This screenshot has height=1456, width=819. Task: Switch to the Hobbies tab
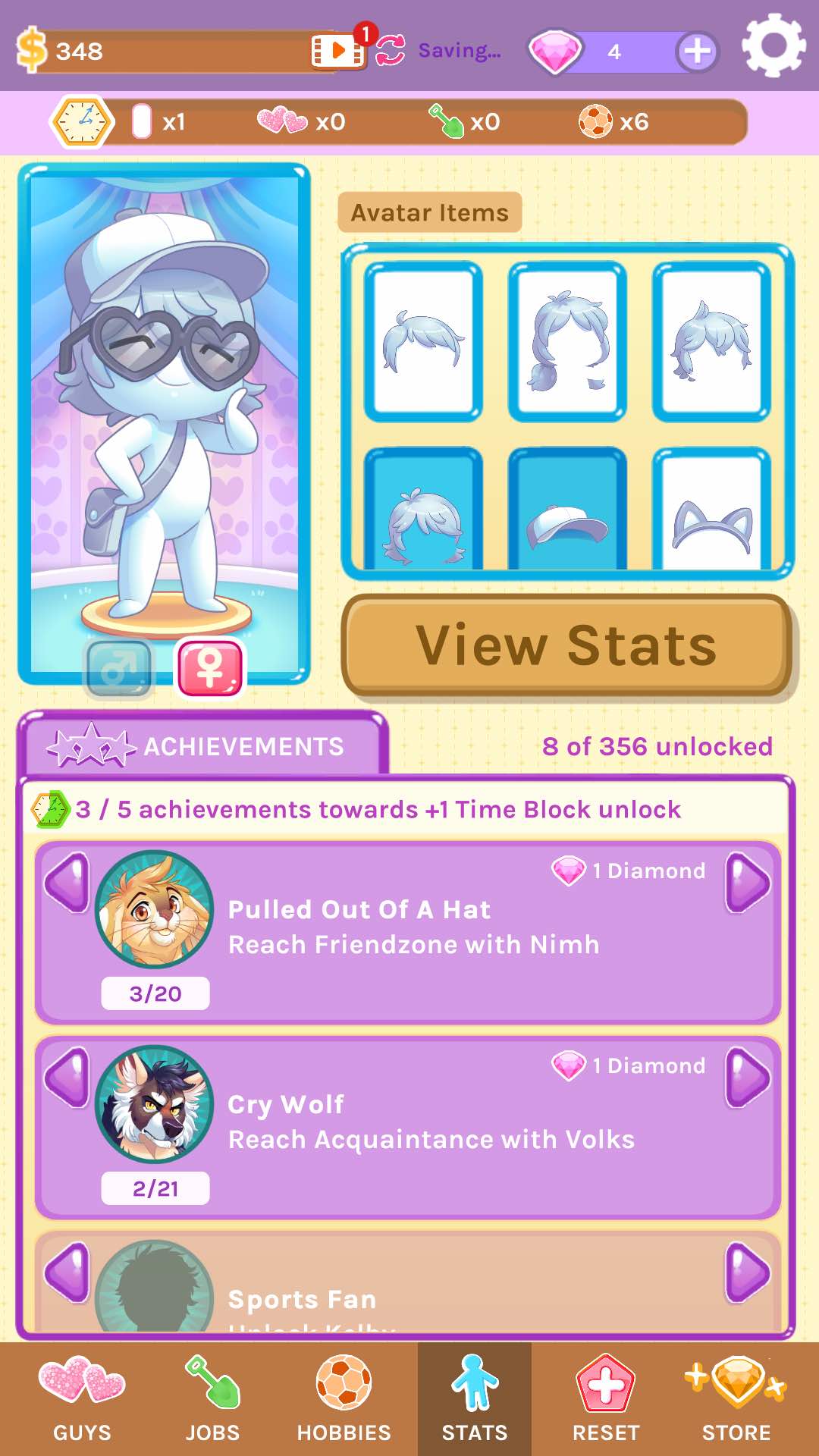point(344,1399)
